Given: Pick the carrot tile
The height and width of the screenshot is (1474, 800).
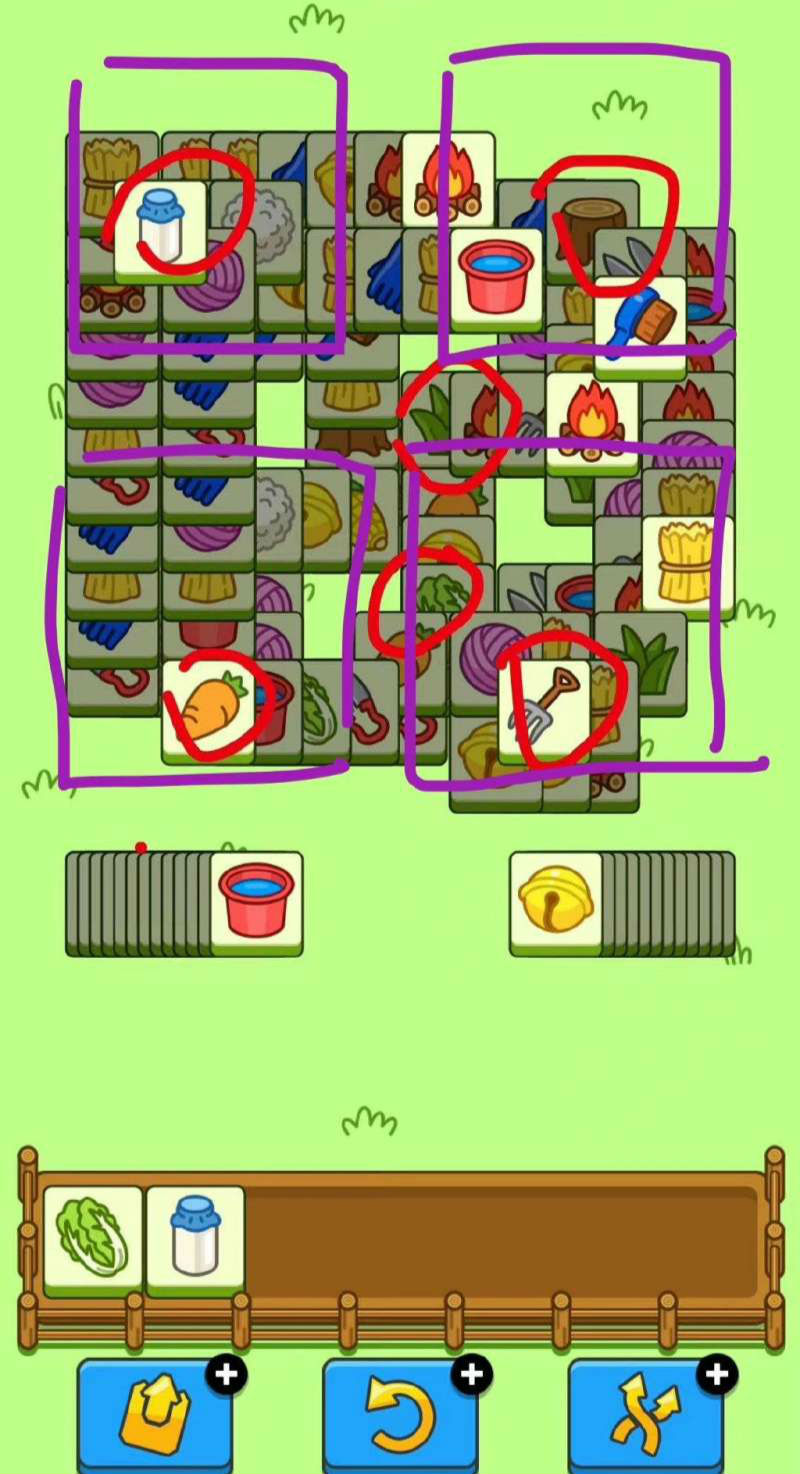Looking at the screenshot, I should (x=208, y=709).
